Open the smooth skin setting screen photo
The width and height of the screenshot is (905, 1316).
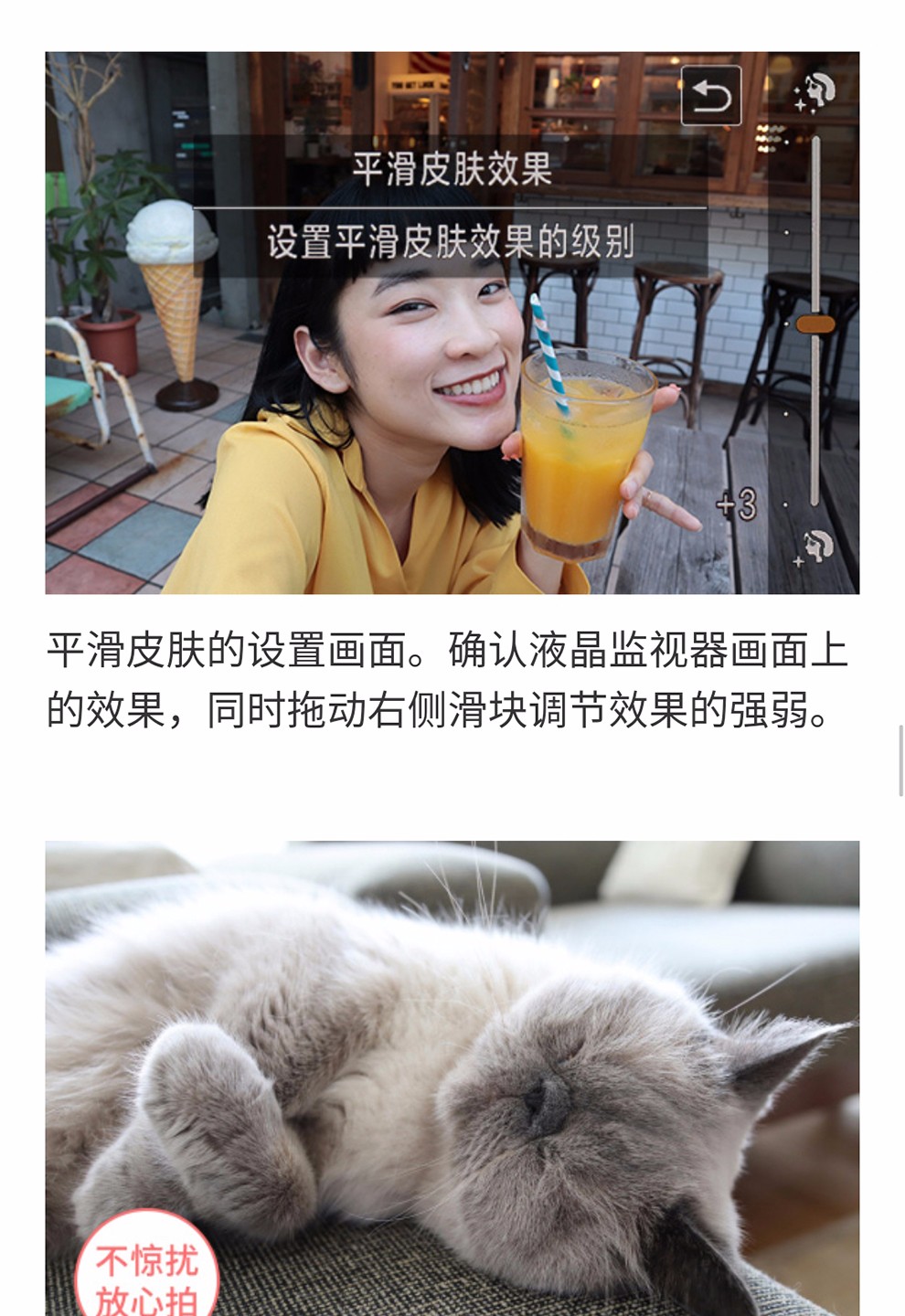[x=452, y=323]
